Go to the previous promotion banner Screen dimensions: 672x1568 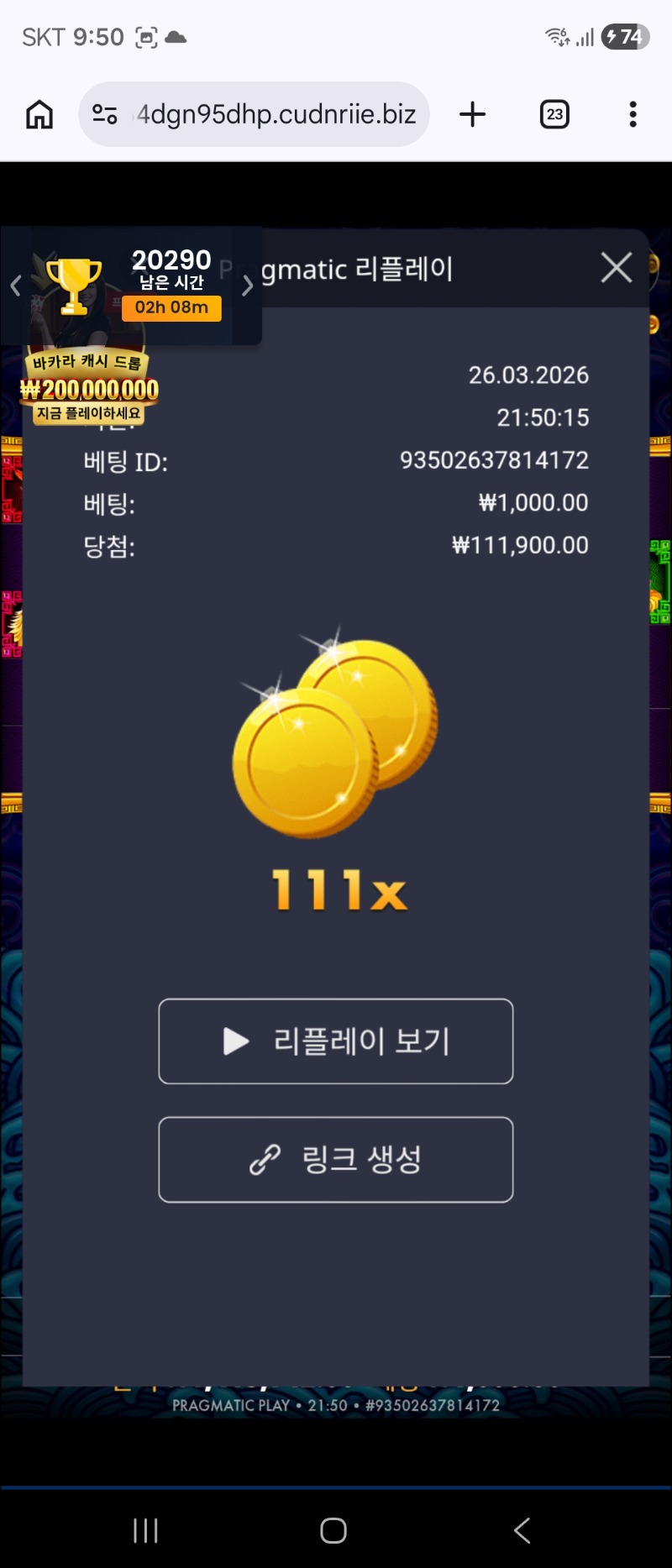pos(15,286)
